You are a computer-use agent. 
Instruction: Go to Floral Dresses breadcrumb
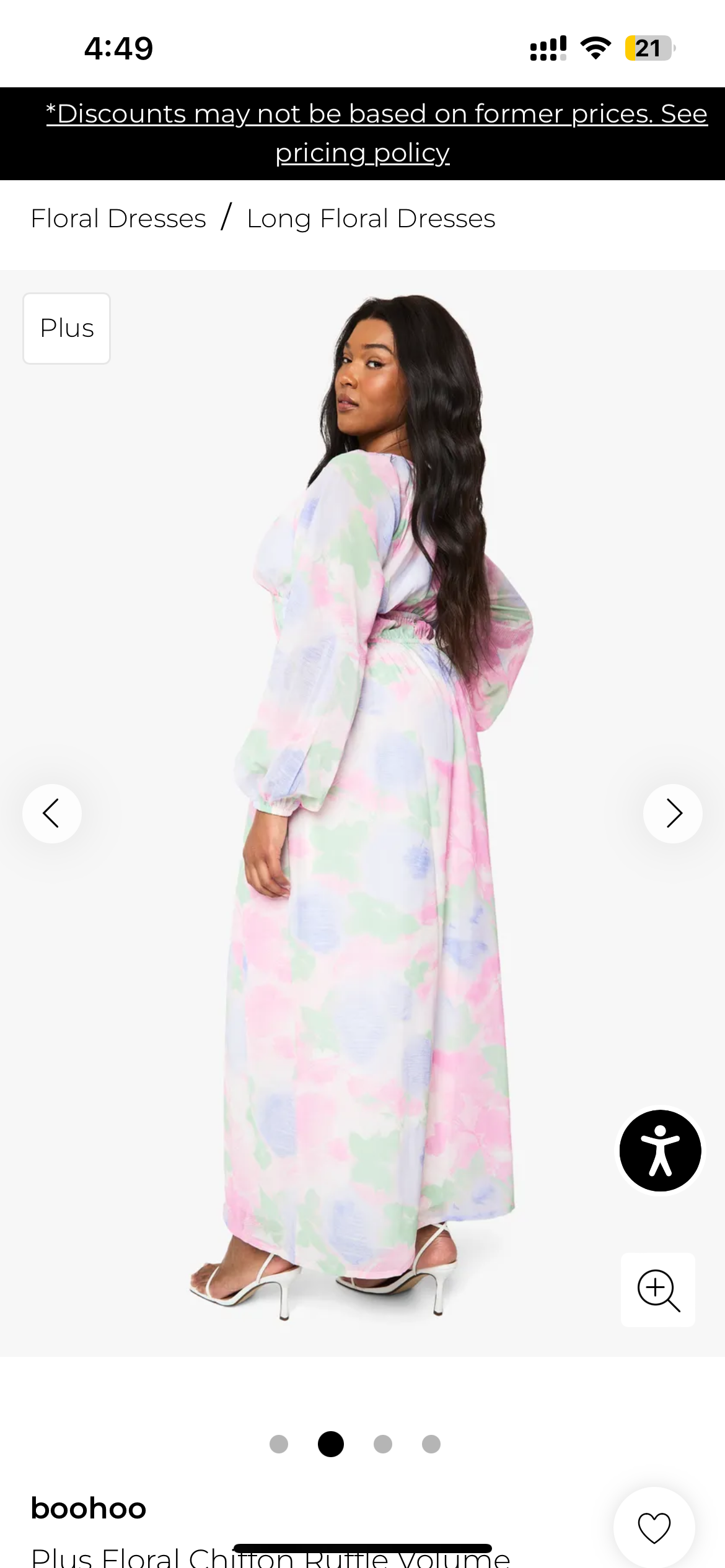coord(118,219)
